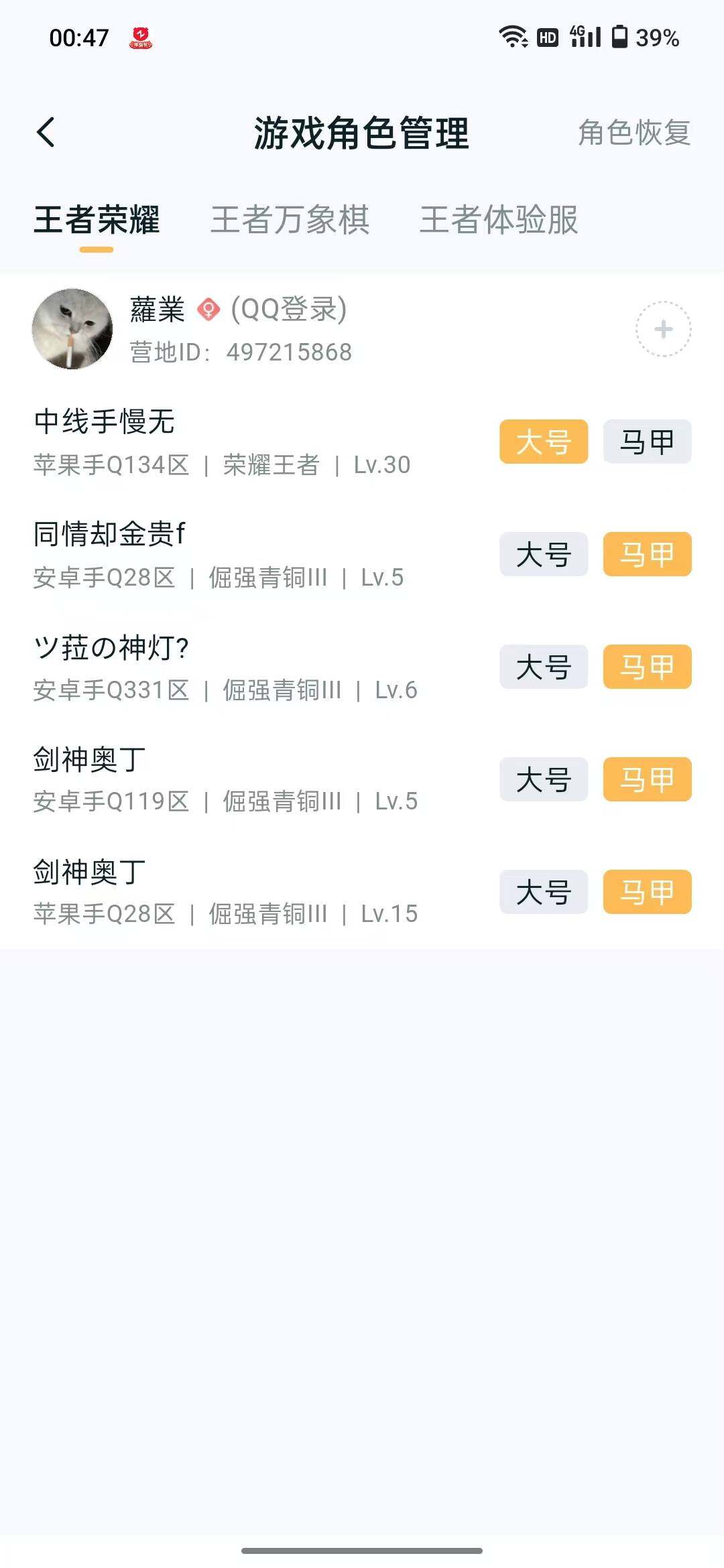The height and width of the screenshot is (1568, 724).
Task: Set 剑神奥丁 in 苹果手Q28区 as 大号
Action: [544, 892]
